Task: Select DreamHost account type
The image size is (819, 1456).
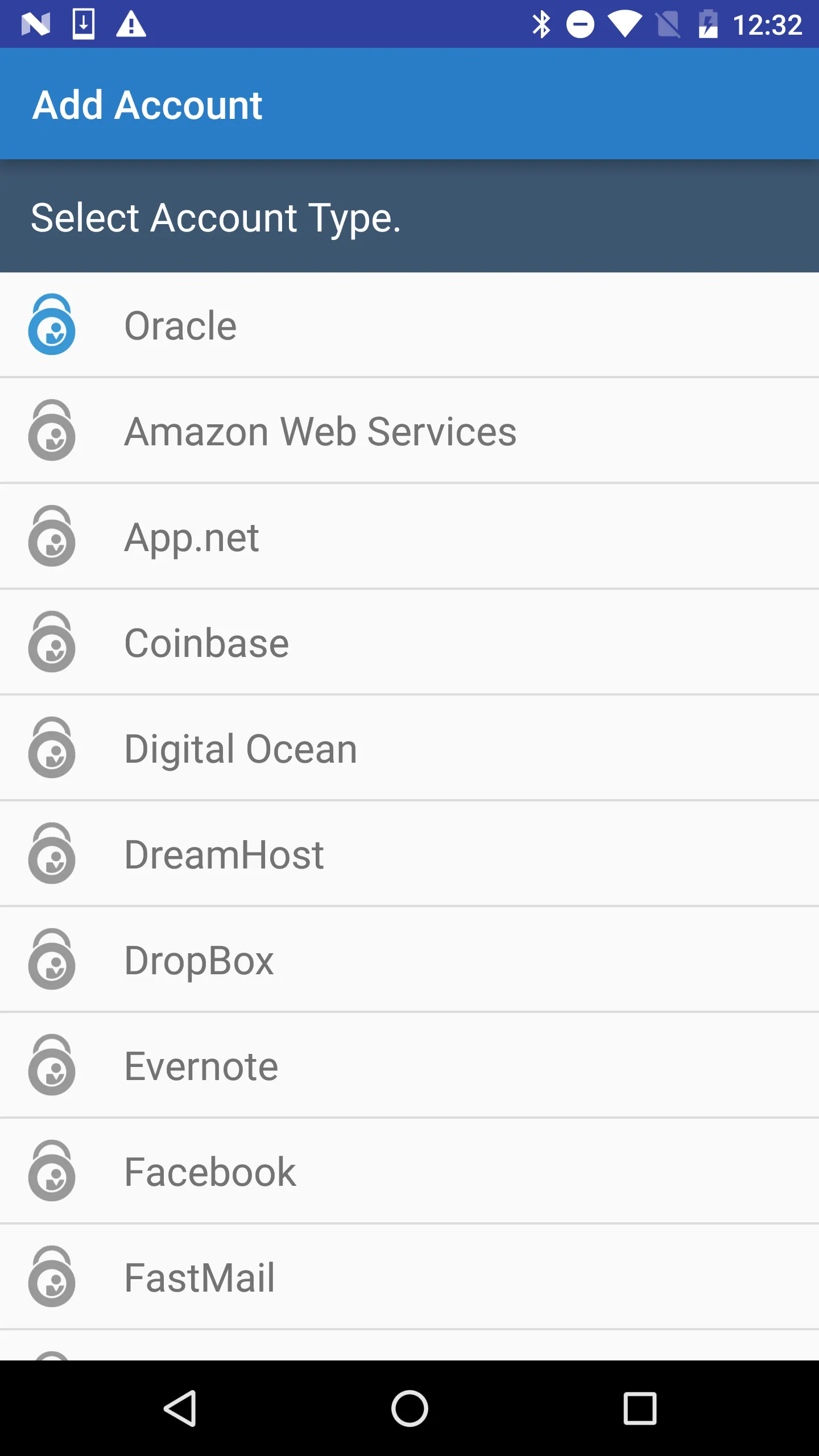Action: coord(224,854)
